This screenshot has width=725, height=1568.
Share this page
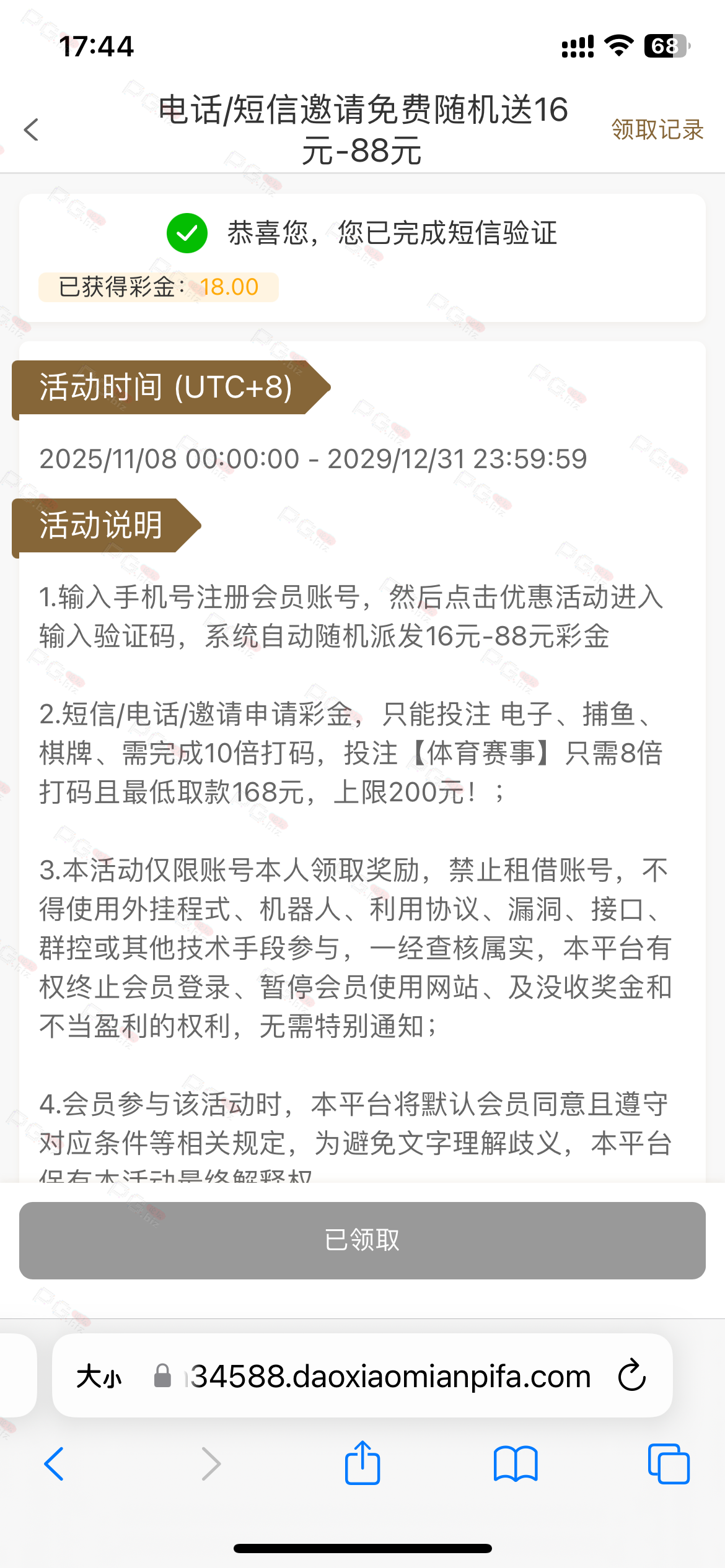pyautogui.click(x=362, y=1463)
